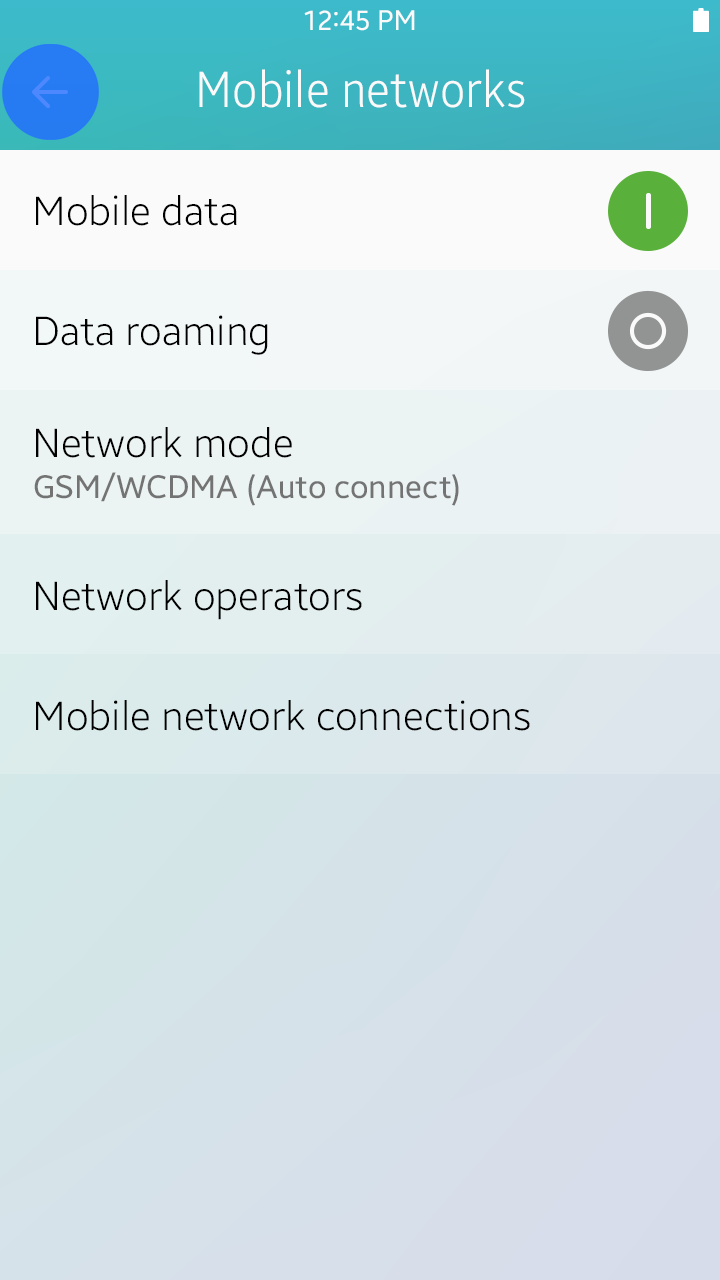Change GSM/WCDMA (Auto connect) setting
This screenshot has height=1280, width=720.
[x=360, y=462]
